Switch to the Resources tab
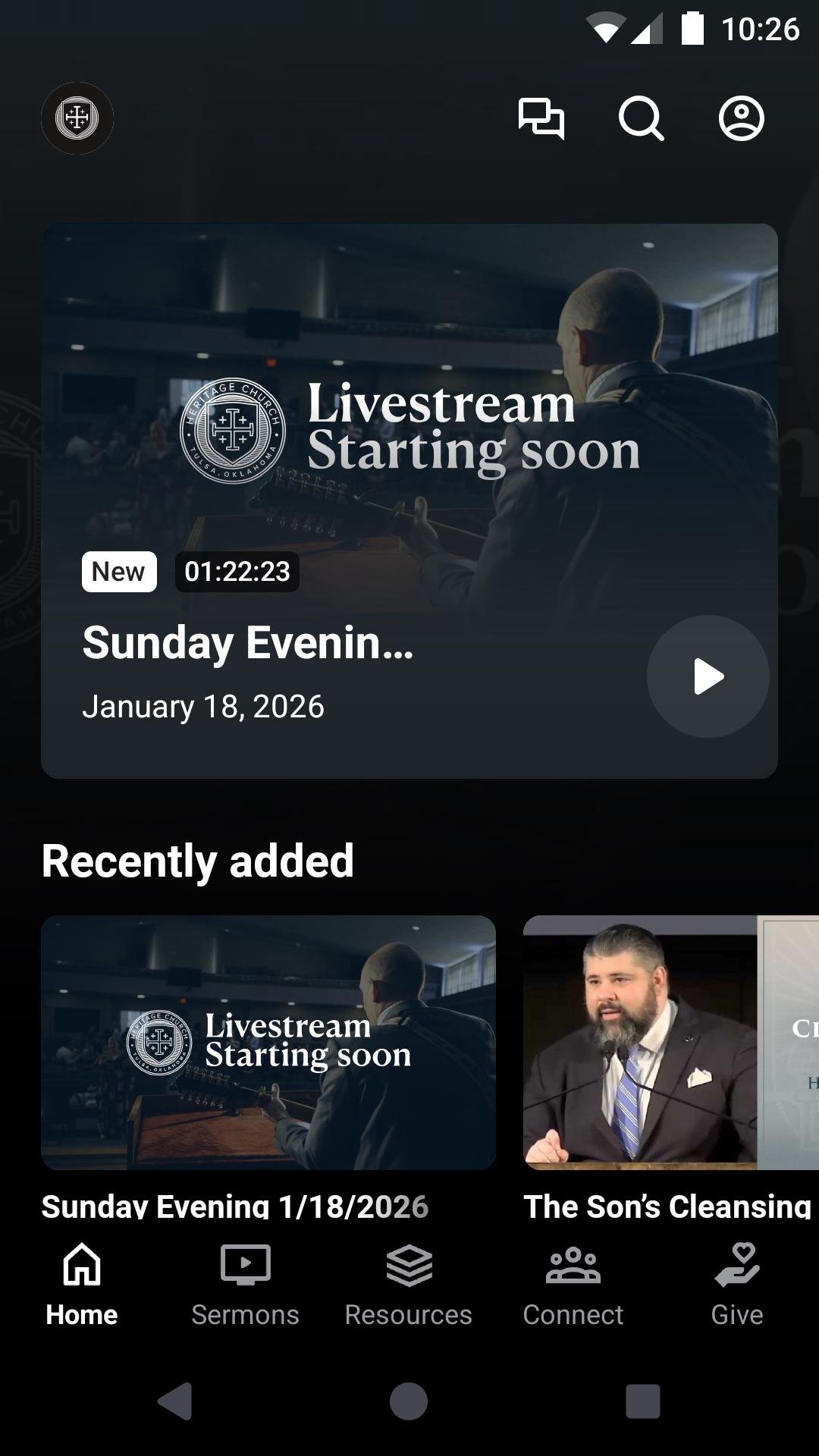The height and width of the screenshot is (1456, 819). (x=409, y=1282)
